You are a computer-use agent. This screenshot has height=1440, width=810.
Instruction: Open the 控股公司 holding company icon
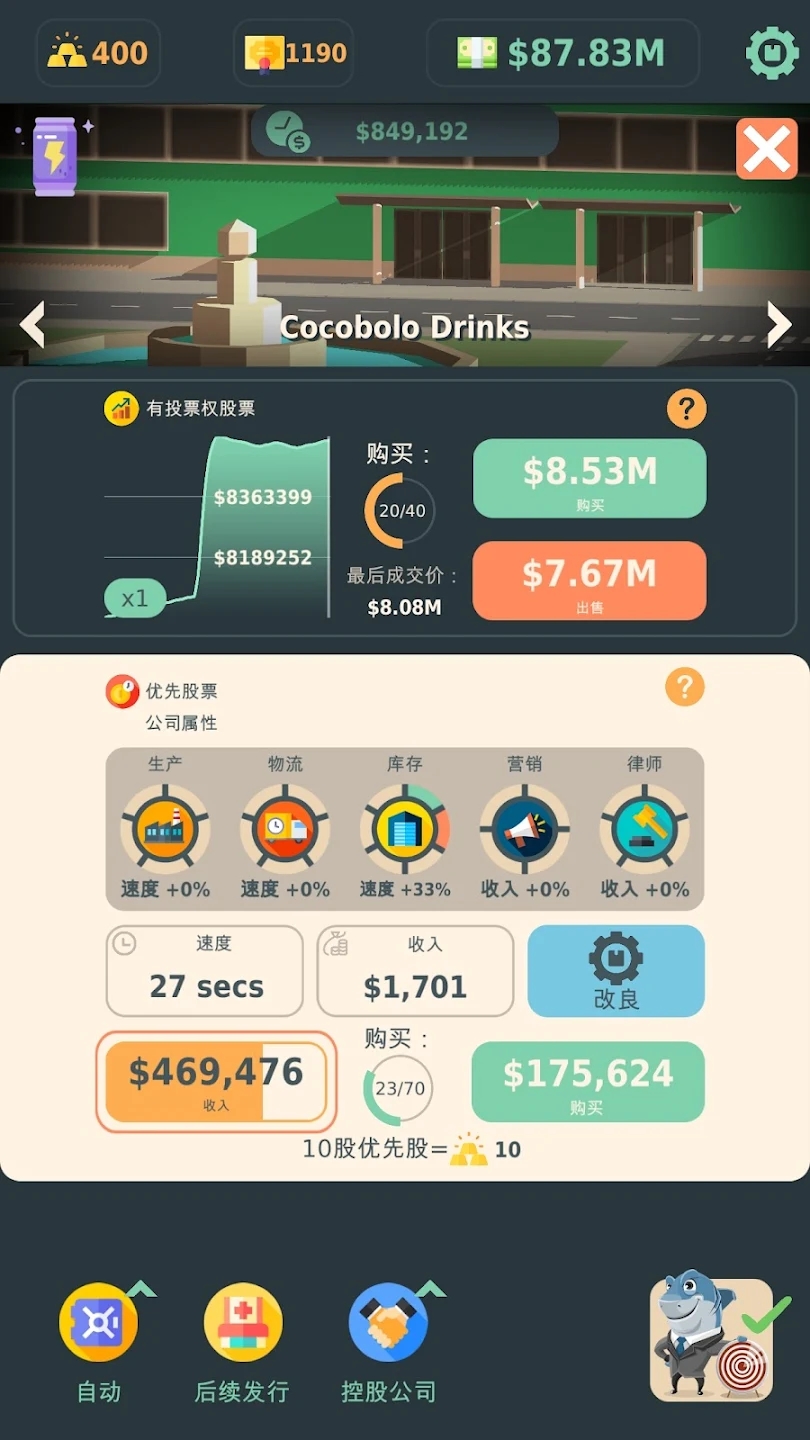click(x=388, y=1322)
